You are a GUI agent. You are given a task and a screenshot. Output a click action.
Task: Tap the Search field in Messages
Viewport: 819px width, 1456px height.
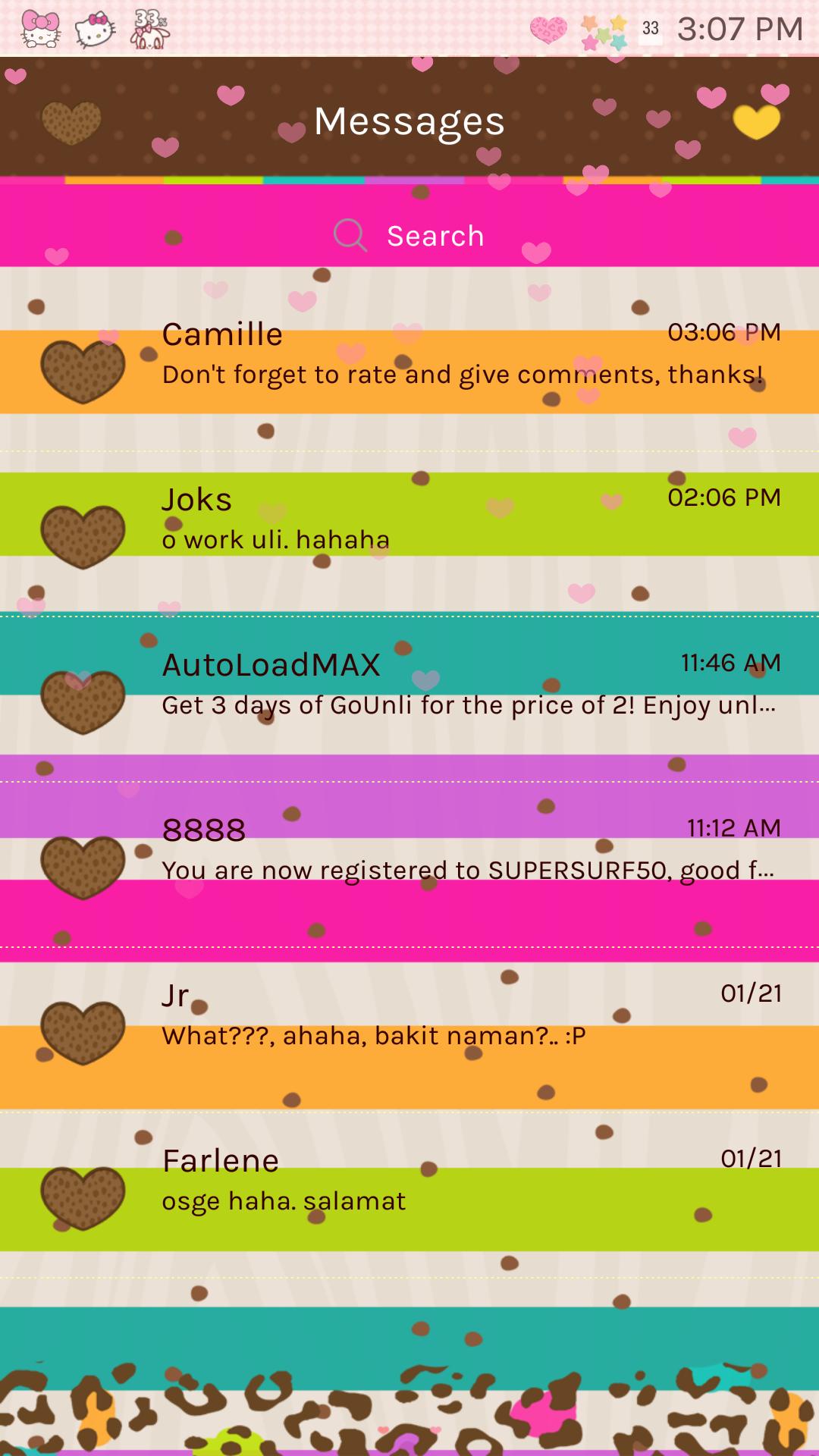(x=409, y=236)
